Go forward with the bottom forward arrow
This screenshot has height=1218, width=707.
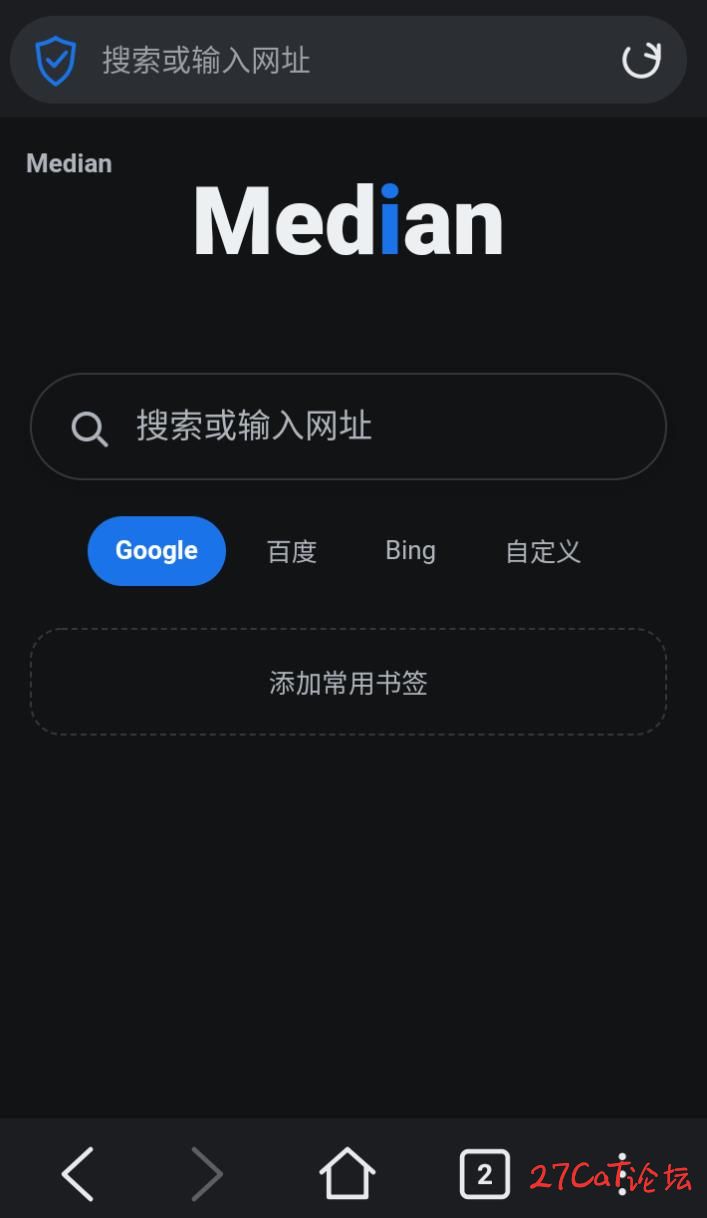[207, 1173]
